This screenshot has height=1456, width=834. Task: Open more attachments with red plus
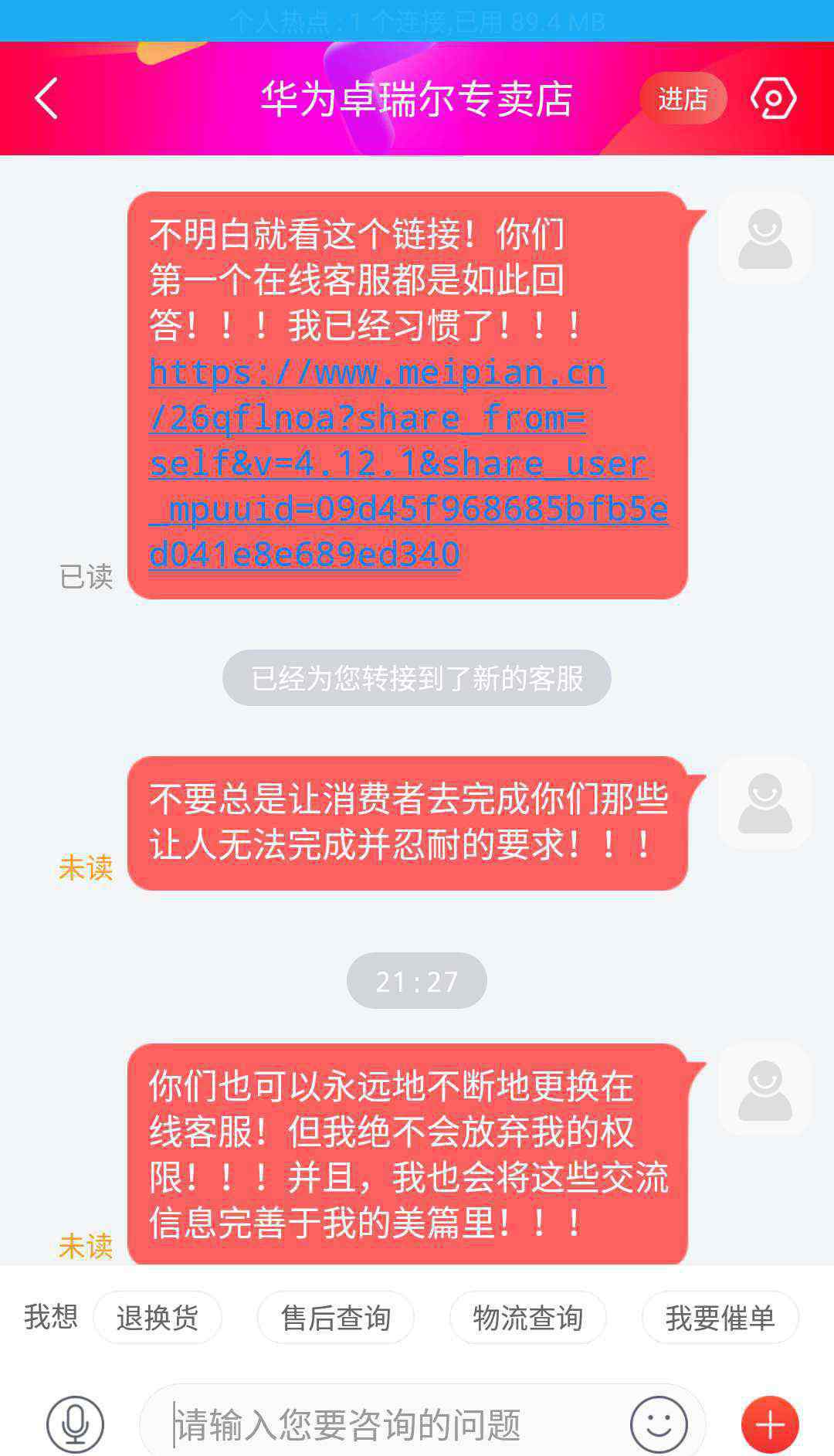coord(769,1424)
